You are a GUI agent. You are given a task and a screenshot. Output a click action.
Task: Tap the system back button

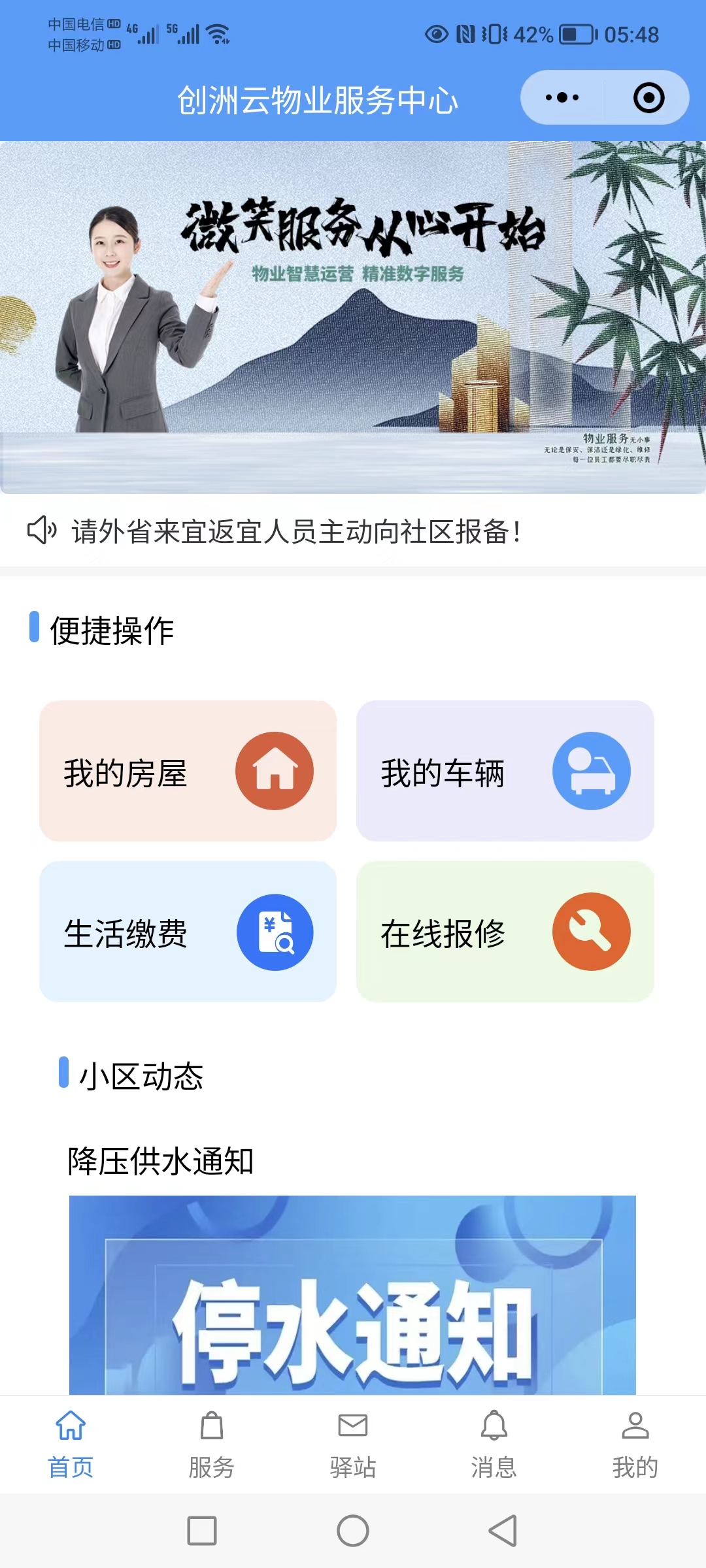click(503, 1531)
